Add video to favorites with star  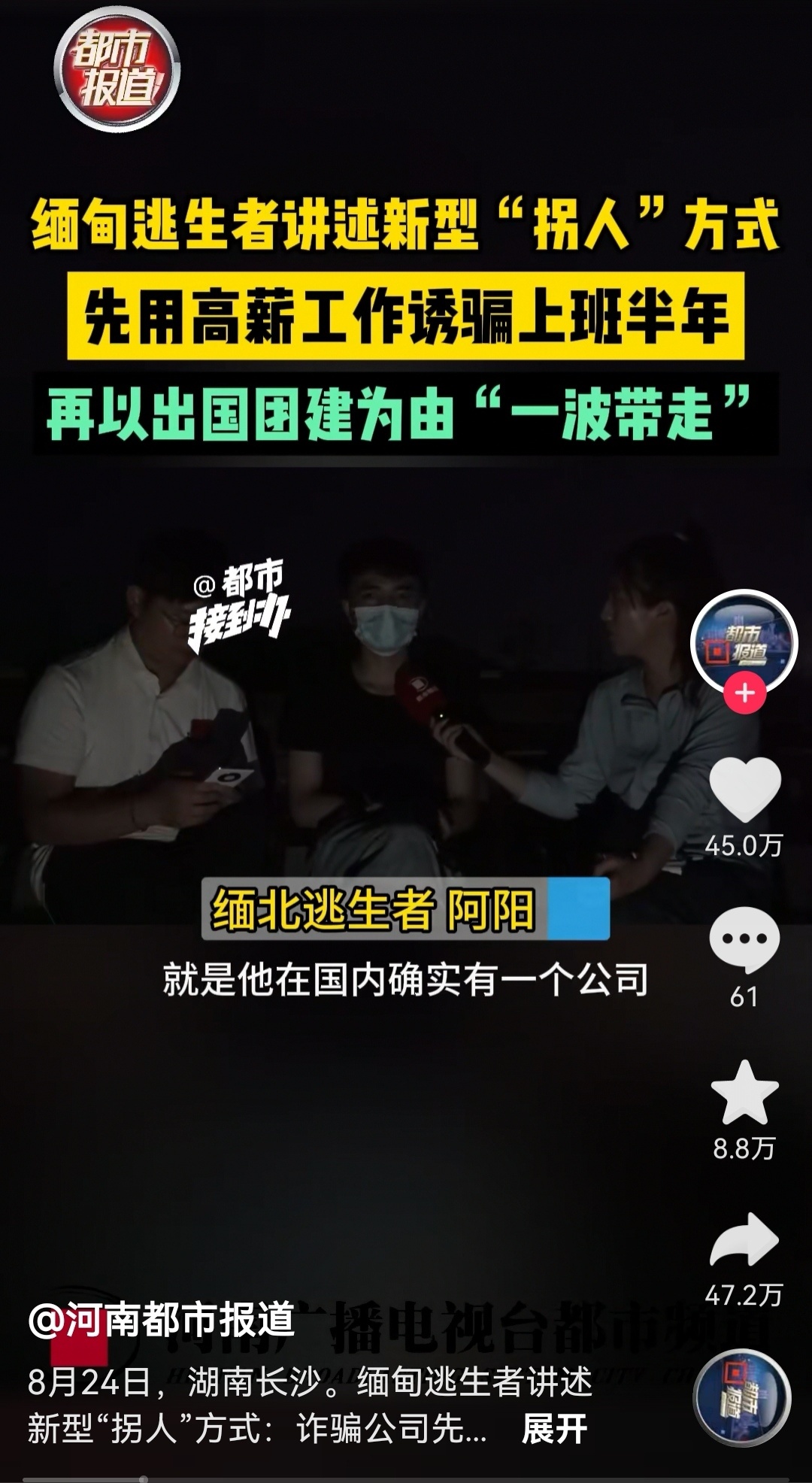point(744,1093)
